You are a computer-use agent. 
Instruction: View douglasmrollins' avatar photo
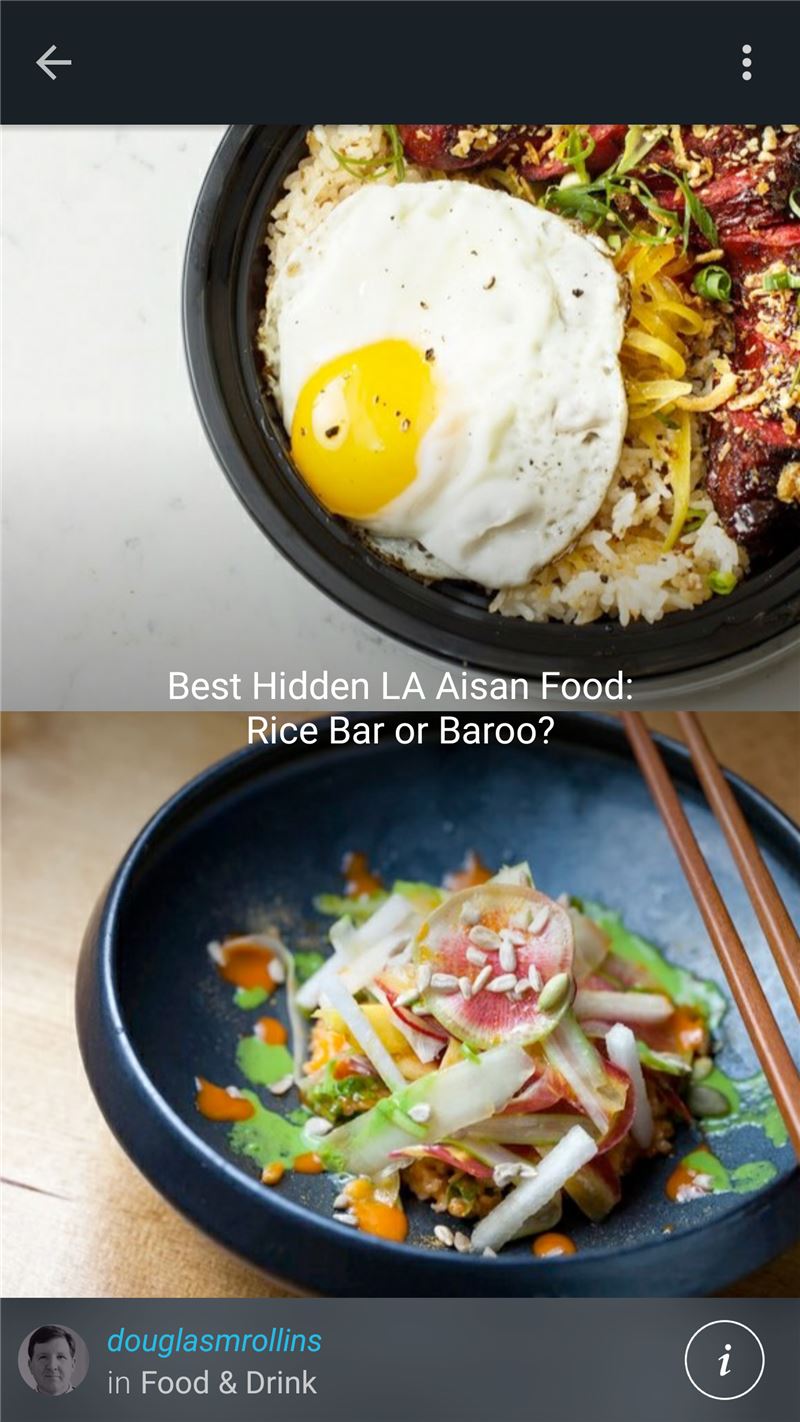(53, 1360)
